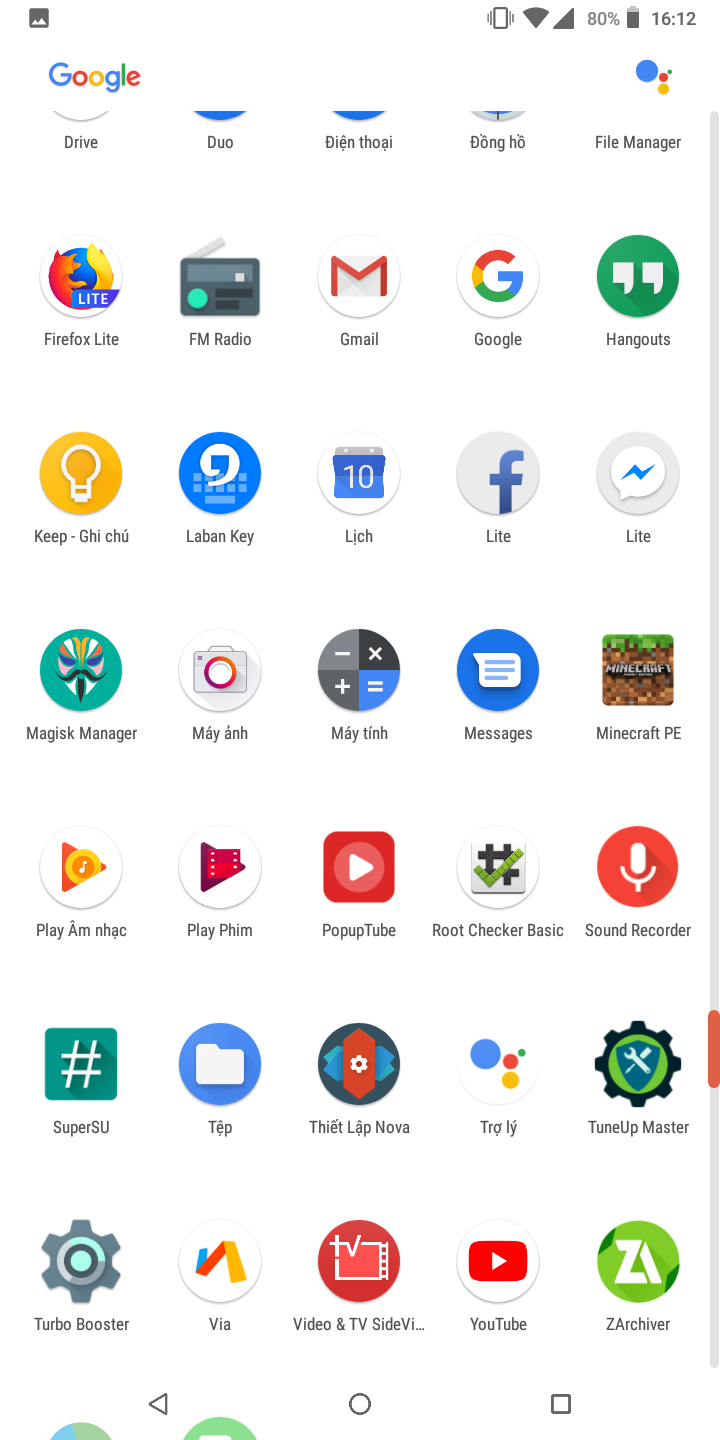Screen dimensions: 720x1440
Task: Open Thiết Lập Nova settings
Action: pos(359,1065)
